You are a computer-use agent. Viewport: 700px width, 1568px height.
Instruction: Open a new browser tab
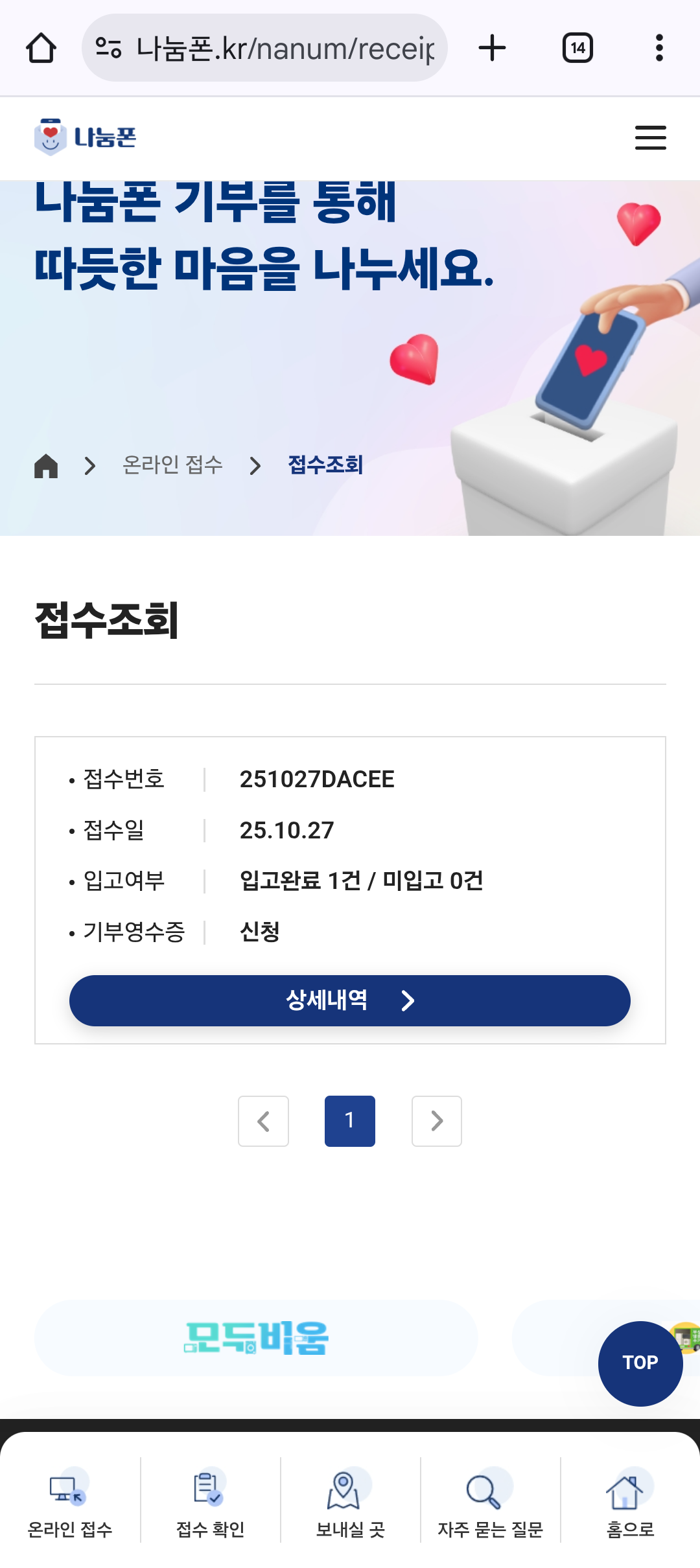[x=492, y=48]
